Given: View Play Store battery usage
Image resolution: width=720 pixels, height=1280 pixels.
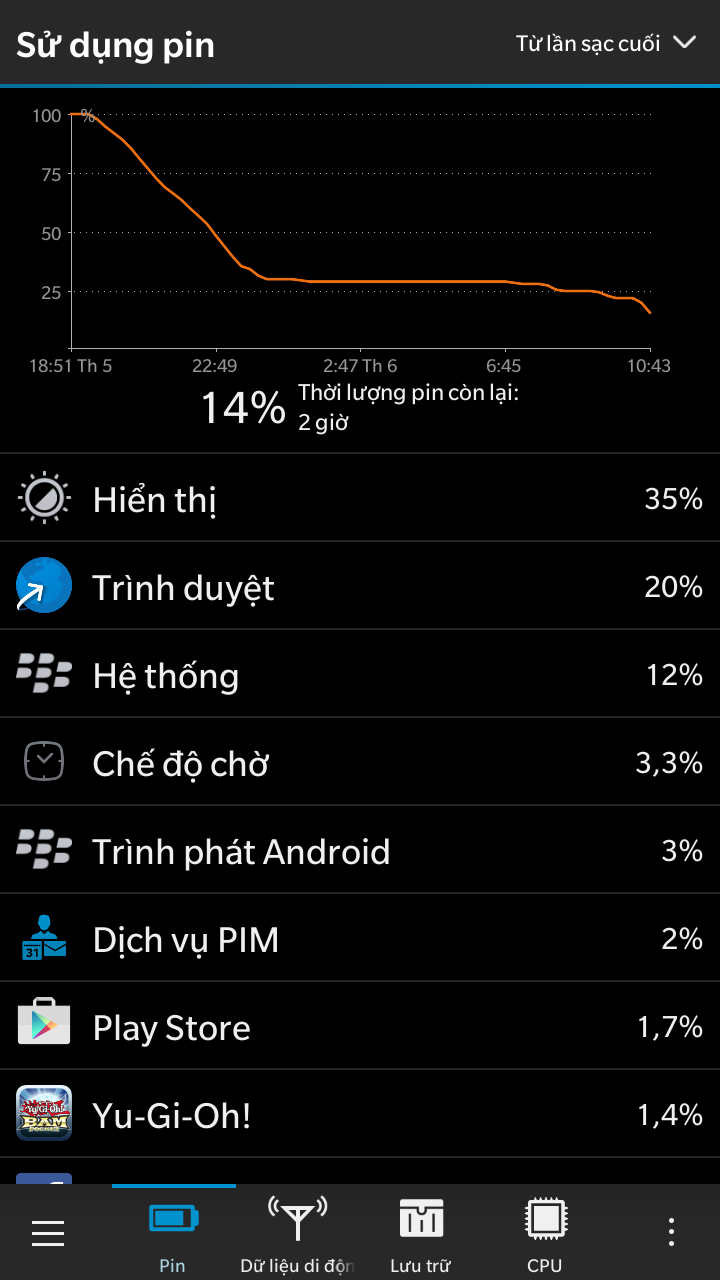Looking at the screenshot, I should [360, 1026].
